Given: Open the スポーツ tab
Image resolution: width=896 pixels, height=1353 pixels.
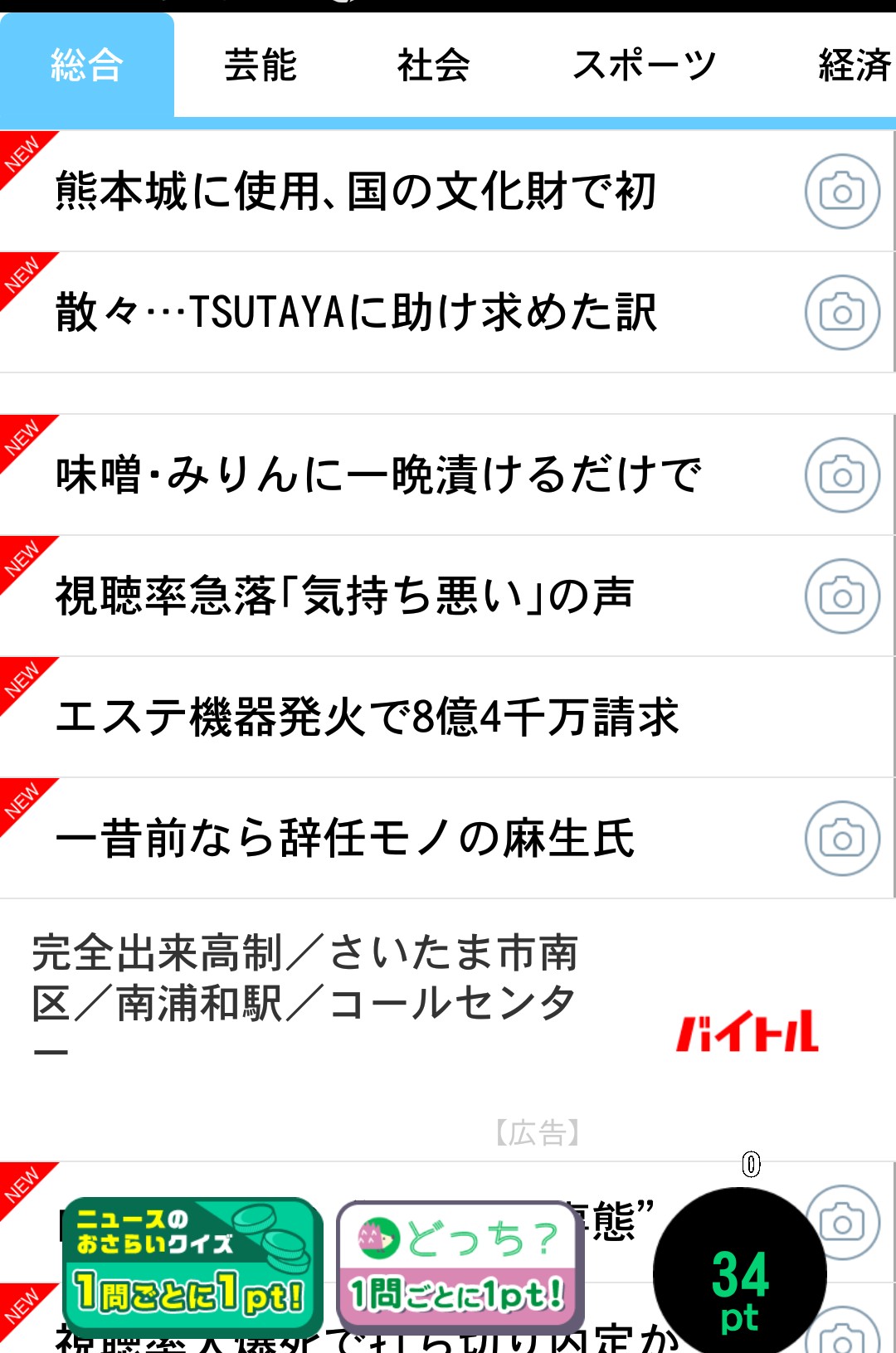Looking at the screenshot, I should point(644,66).
